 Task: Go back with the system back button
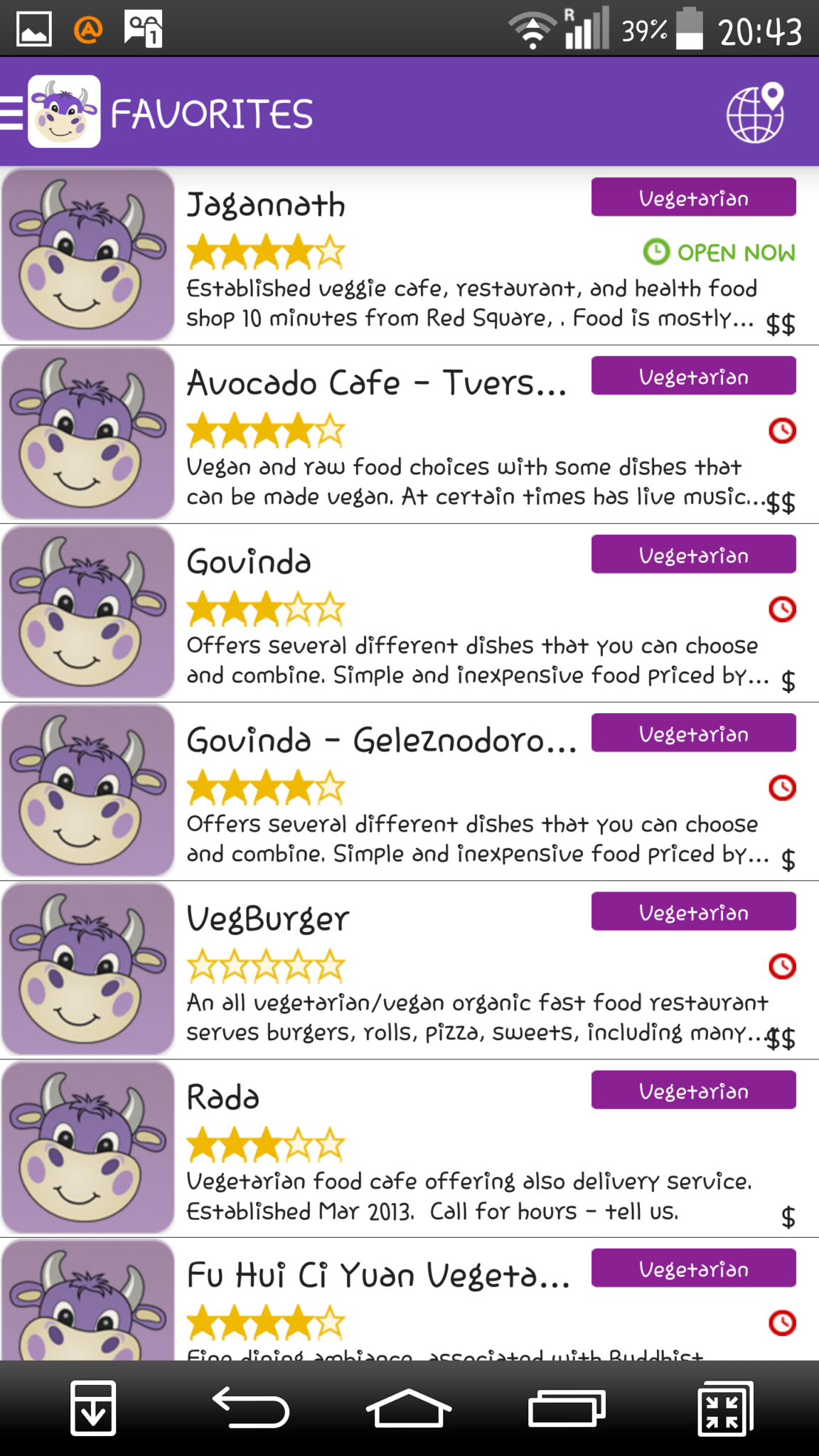251,1408
